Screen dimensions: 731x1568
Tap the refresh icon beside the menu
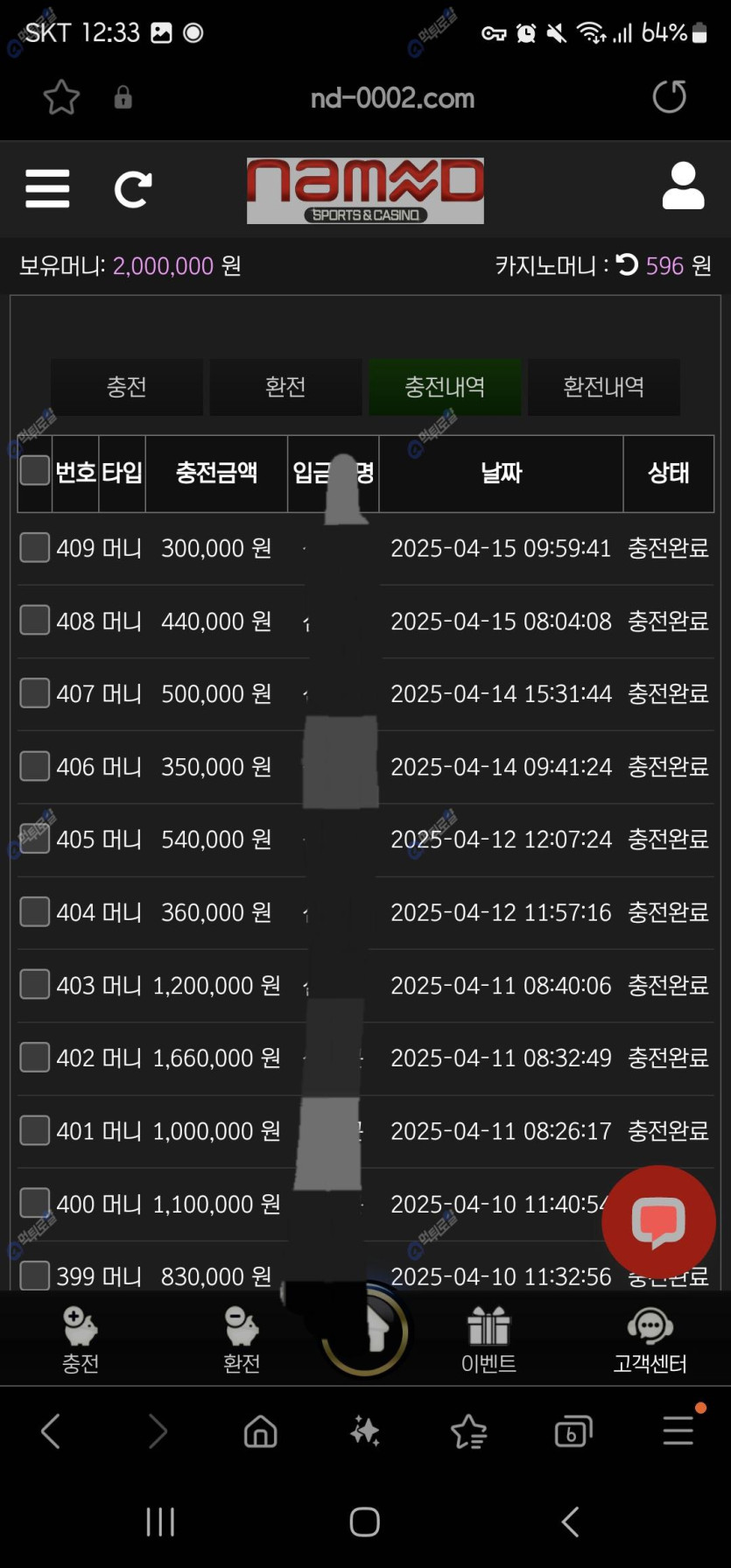pos(133,188)
